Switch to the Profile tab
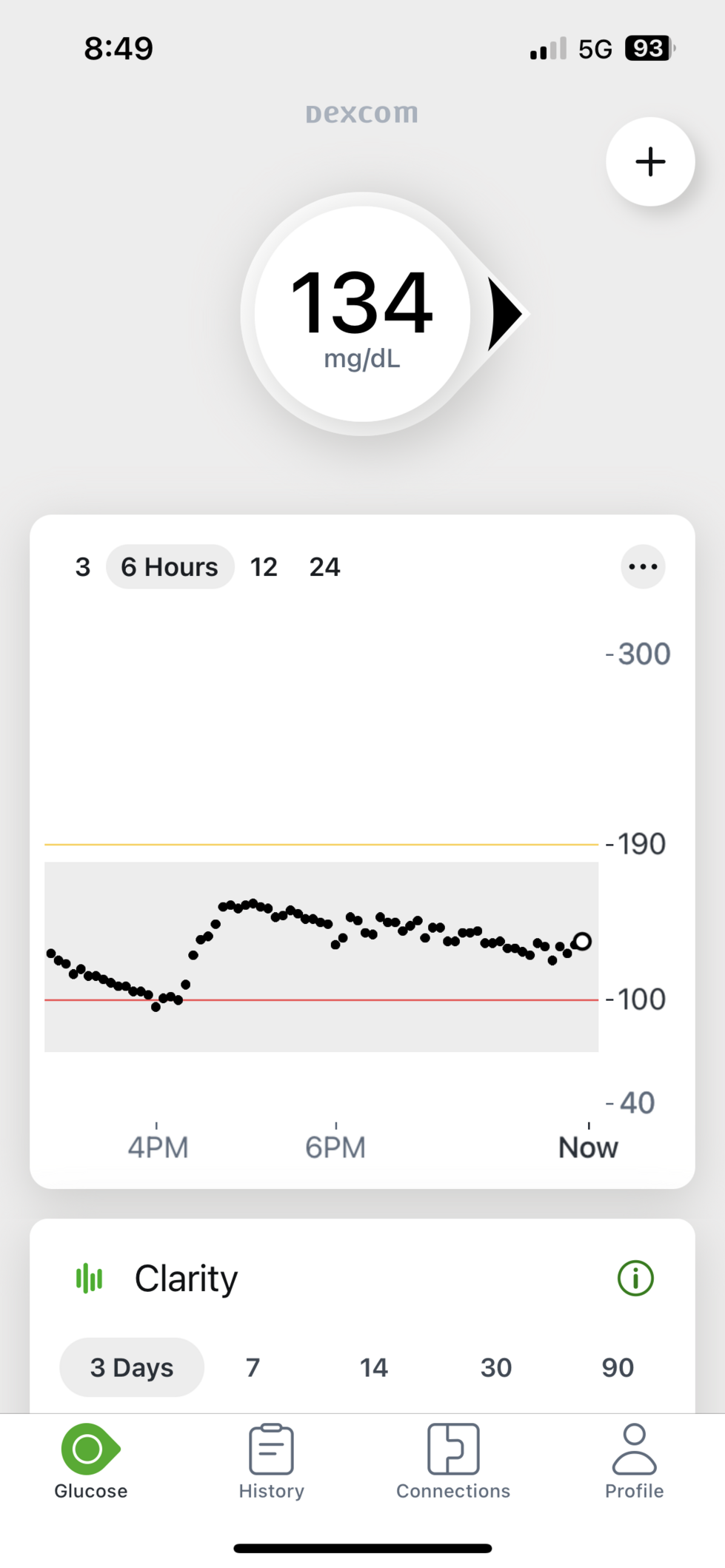 tap(635, 1461)
